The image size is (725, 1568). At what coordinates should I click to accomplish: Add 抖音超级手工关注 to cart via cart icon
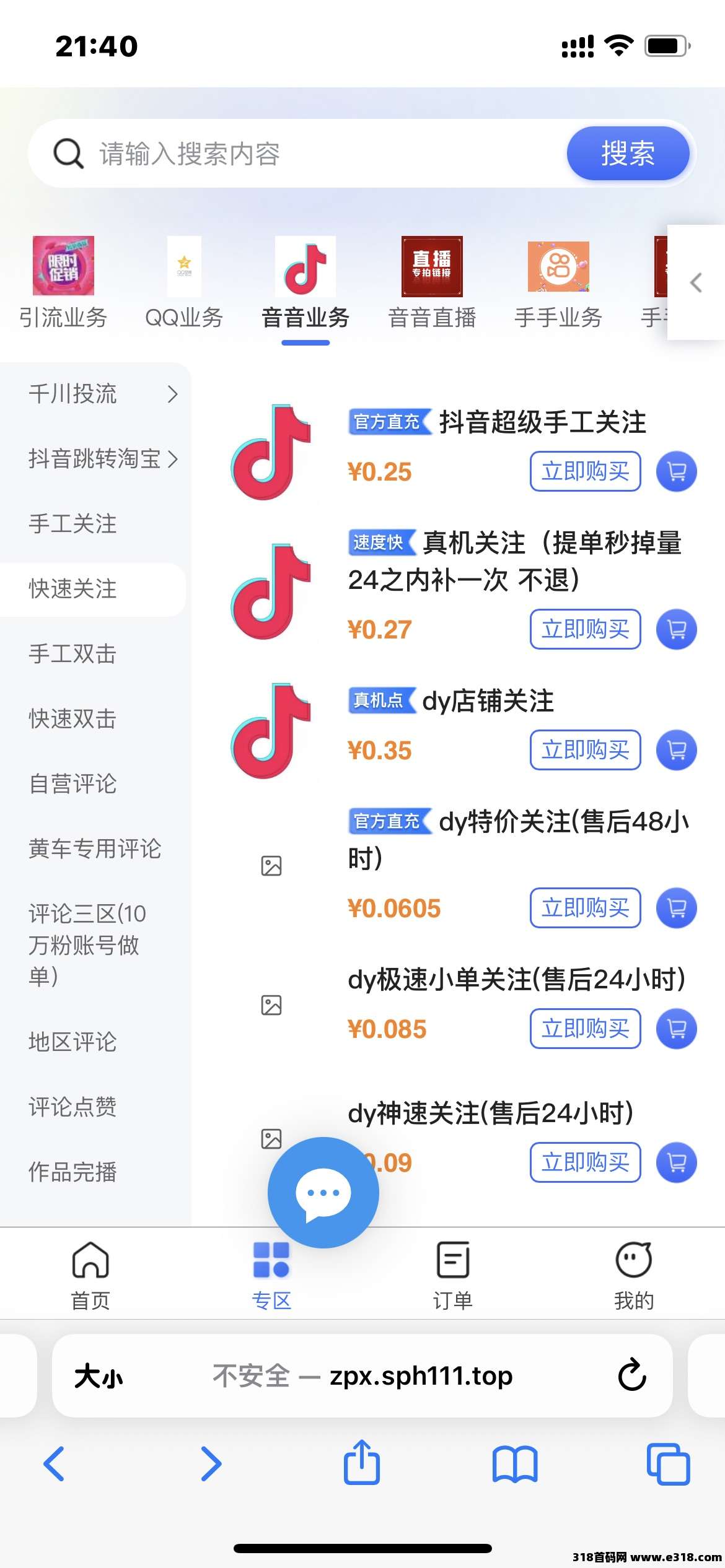(675, 471)
